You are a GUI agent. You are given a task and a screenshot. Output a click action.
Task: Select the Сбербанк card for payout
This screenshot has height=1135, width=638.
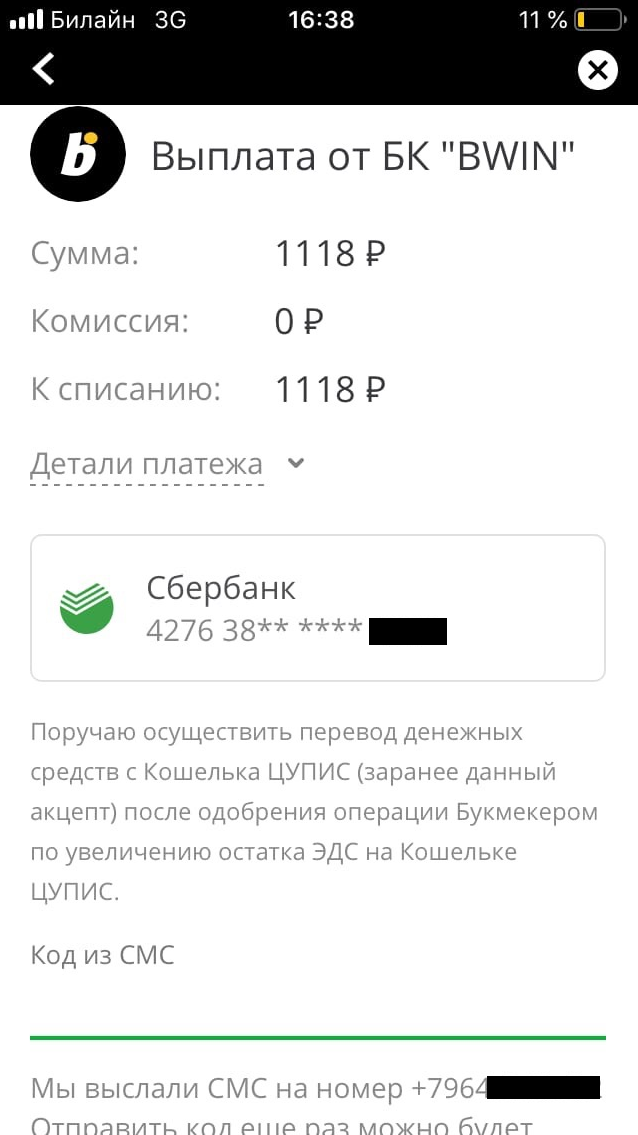(x=318, y=608)
